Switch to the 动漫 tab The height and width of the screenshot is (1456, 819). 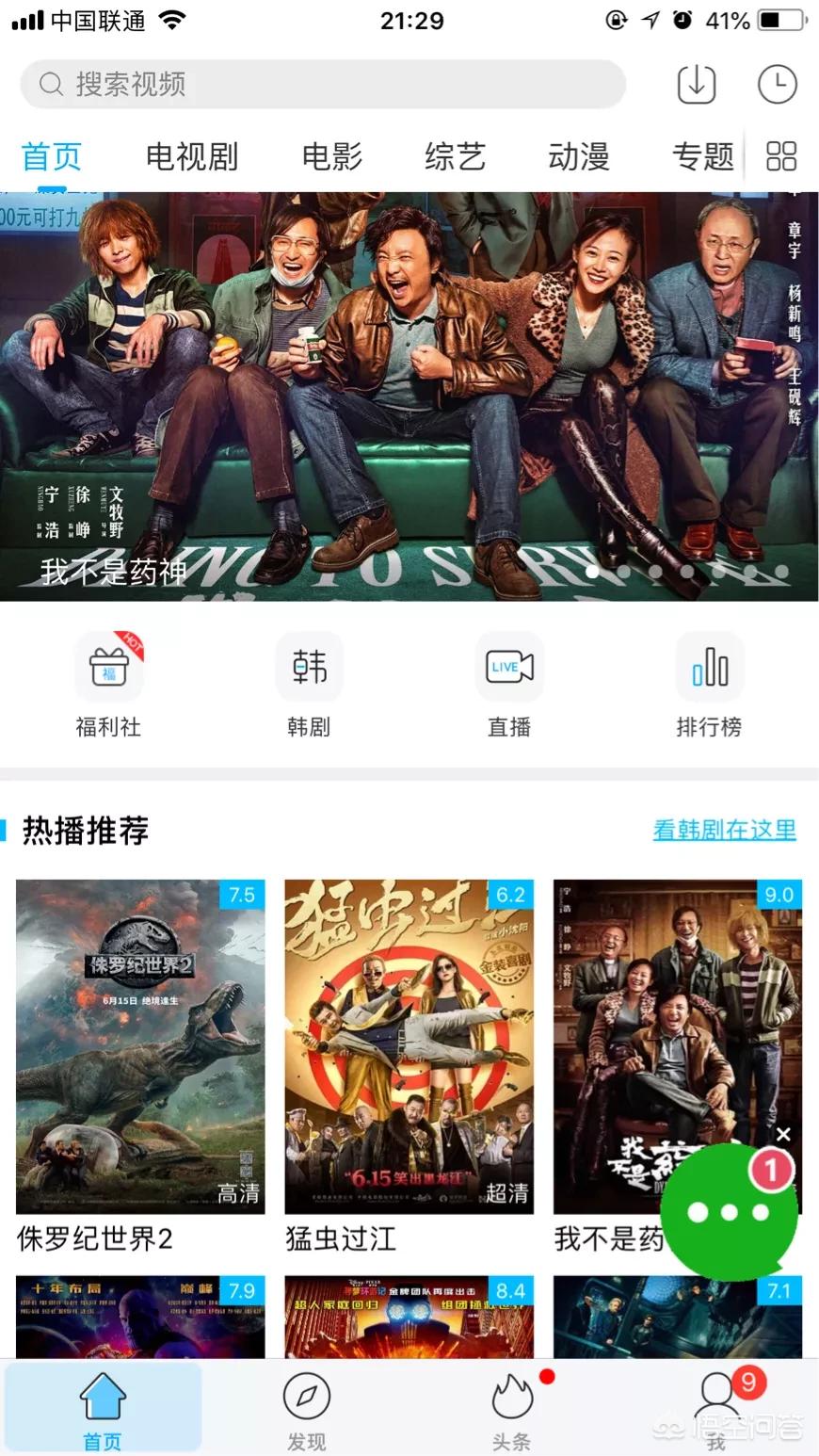580,156
